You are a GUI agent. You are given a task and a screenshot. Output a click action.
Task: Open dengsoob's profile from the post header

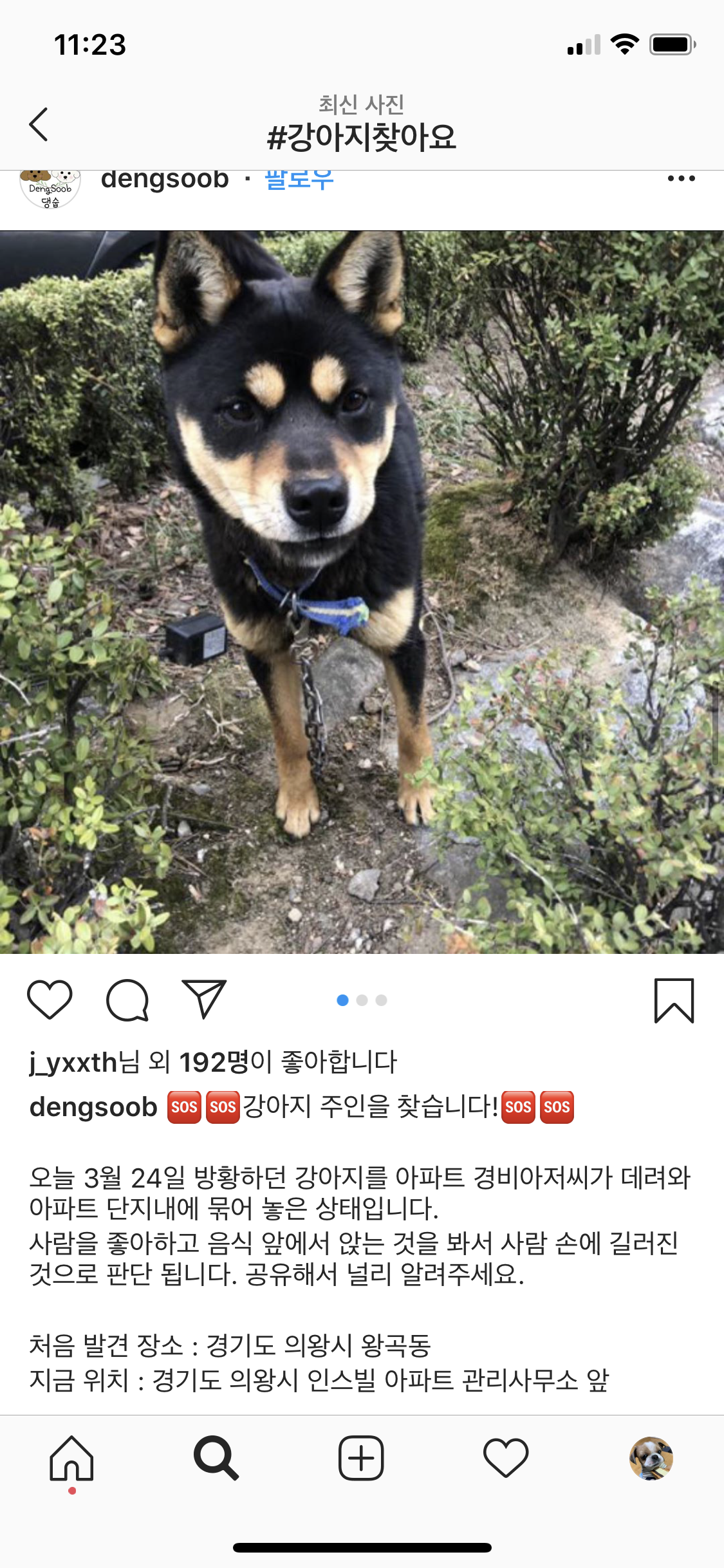165,180
